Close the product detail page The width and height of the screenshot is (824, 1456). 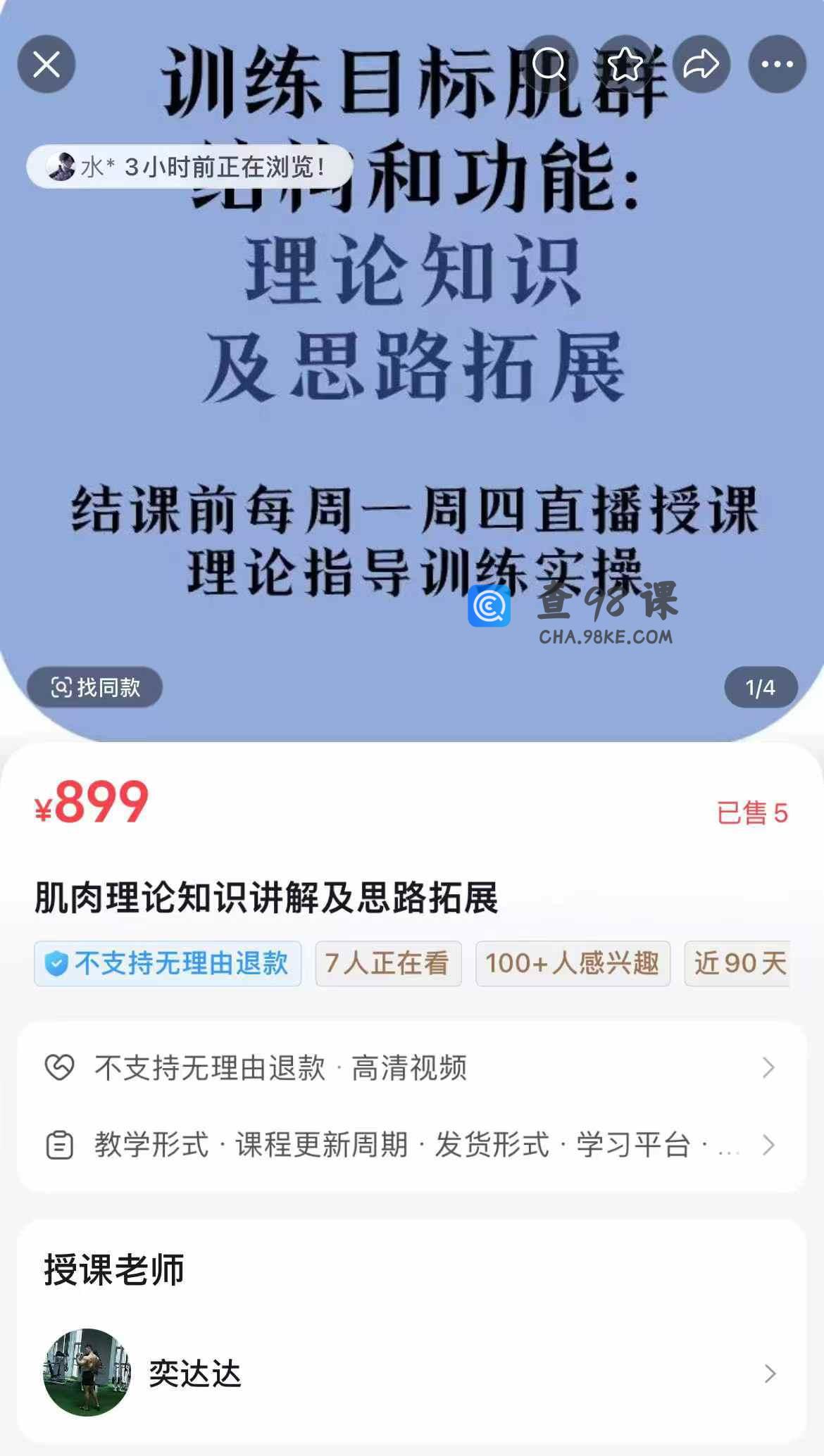[x=46, y=65]
